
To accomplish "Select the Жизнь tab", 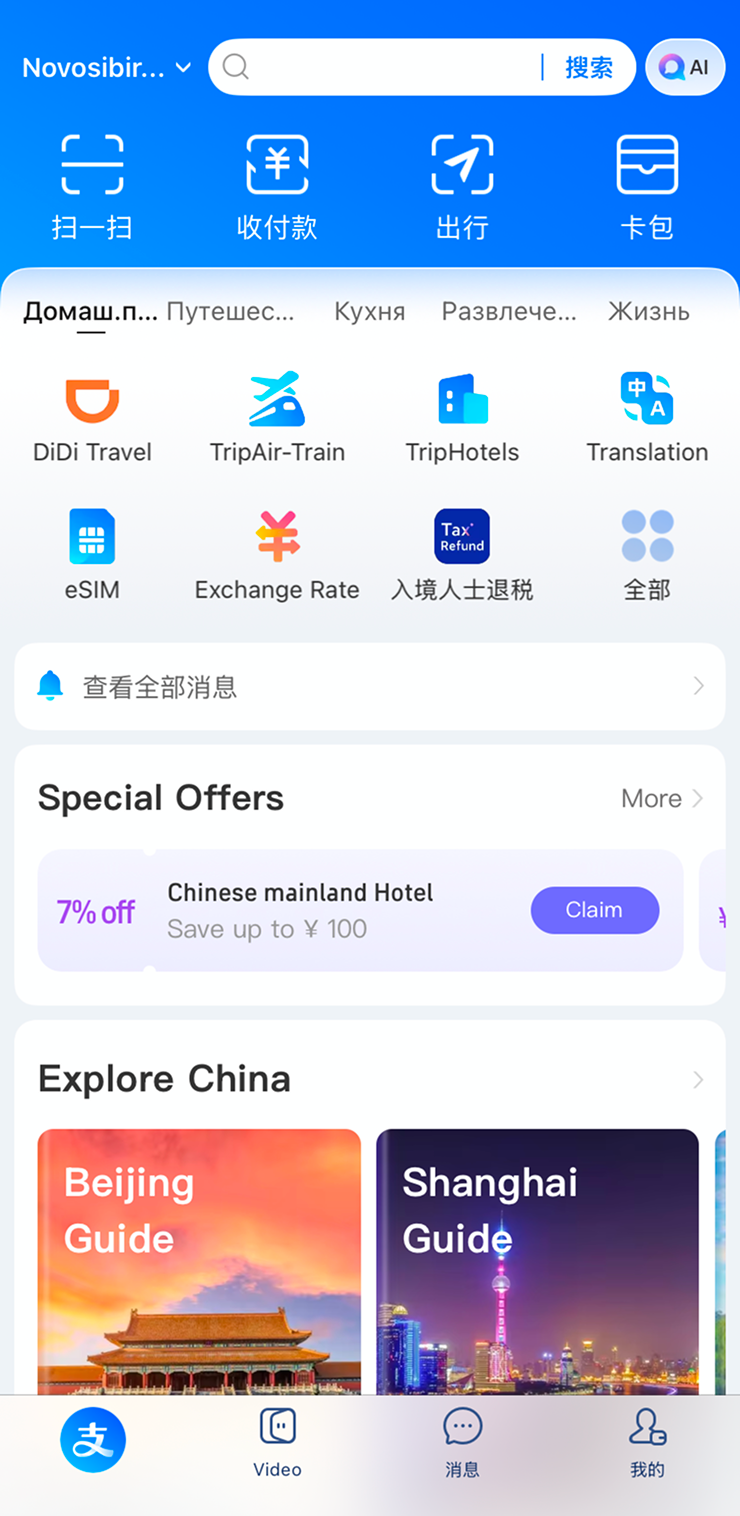I will pos(648,312).
